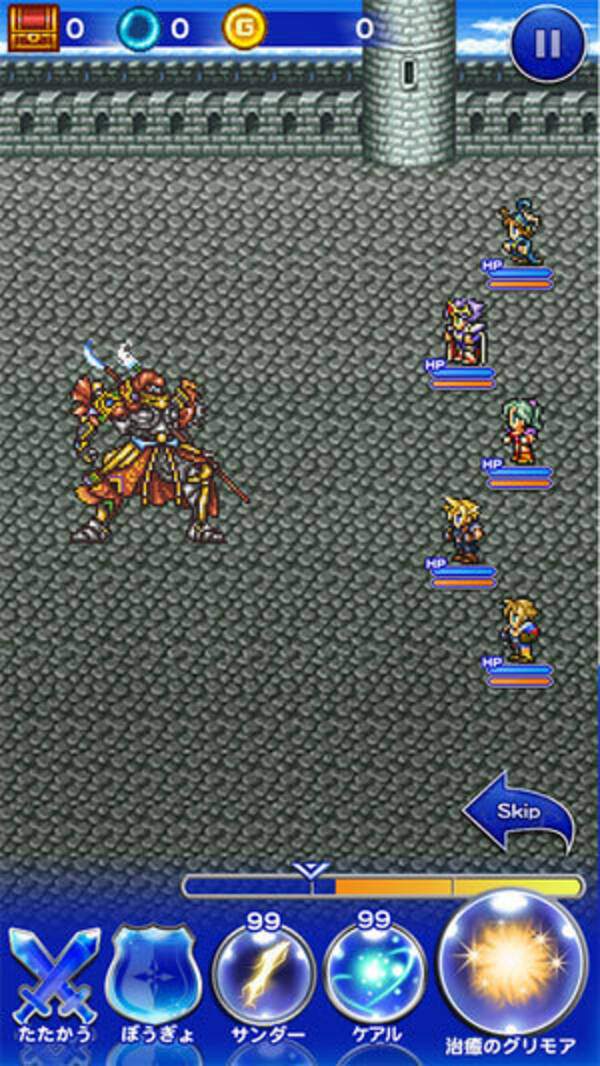Pause the battle
Screen dimensions: 600x1066
[x=548, y=43]
